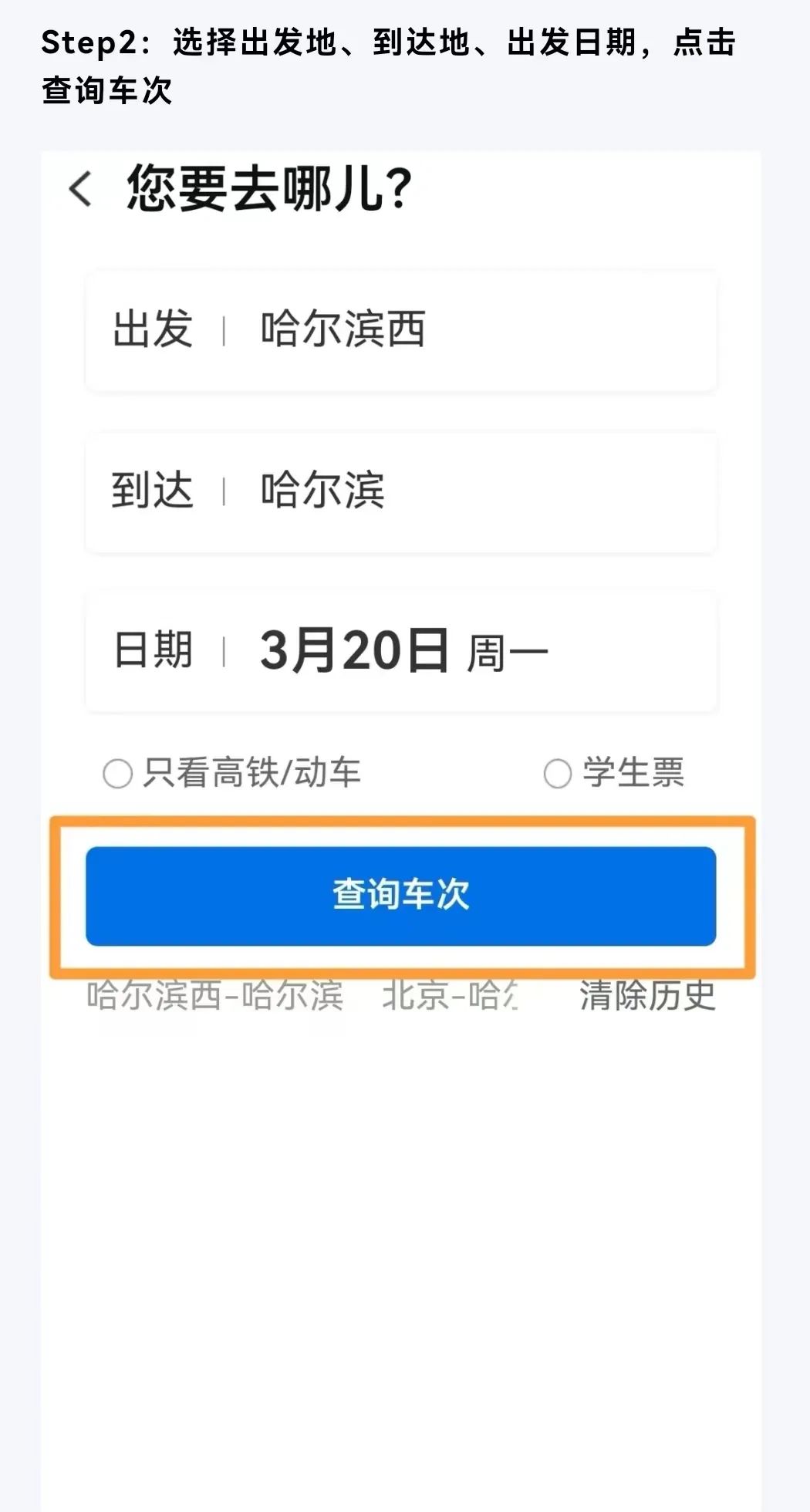This screenshot has width=810, height=1512.
Task: Open the 日期 date picker
Action: (401, 652)
